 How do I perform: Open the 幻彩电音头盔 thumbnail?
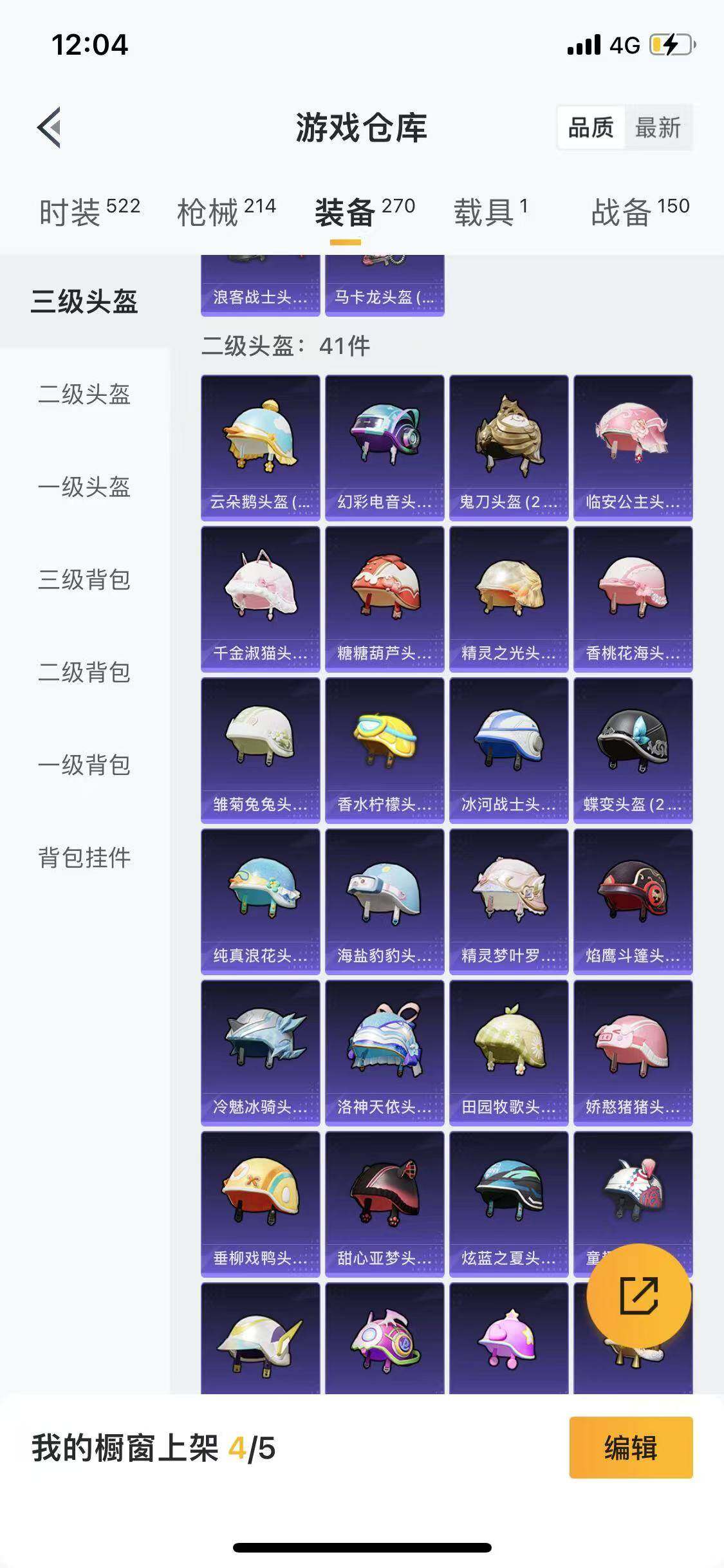tap(384, 444)
